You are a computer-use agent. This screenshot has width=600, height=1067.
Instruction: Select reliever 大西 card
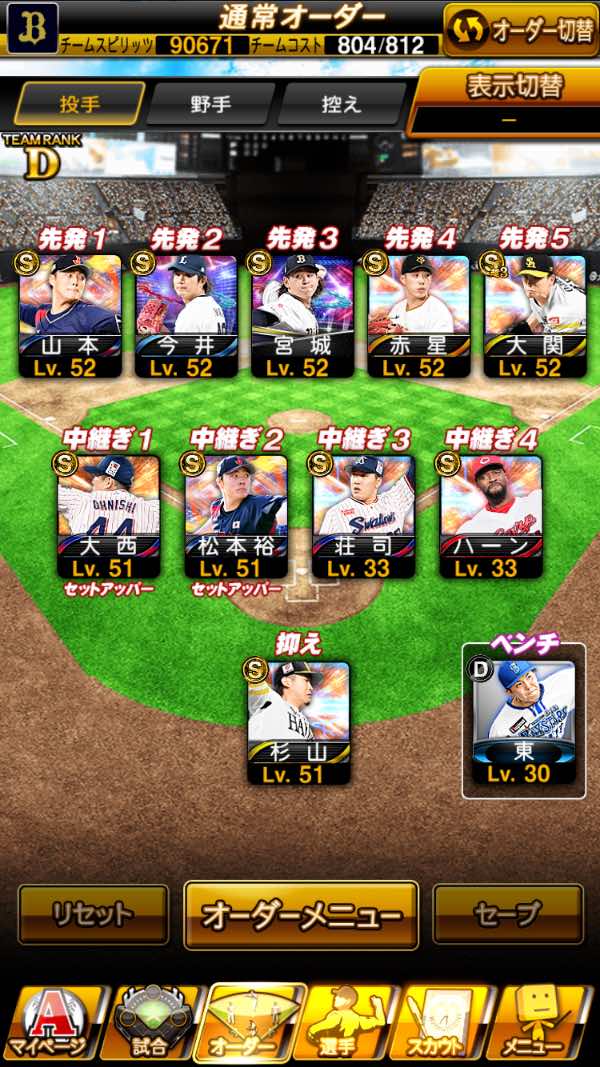(107, 515)
